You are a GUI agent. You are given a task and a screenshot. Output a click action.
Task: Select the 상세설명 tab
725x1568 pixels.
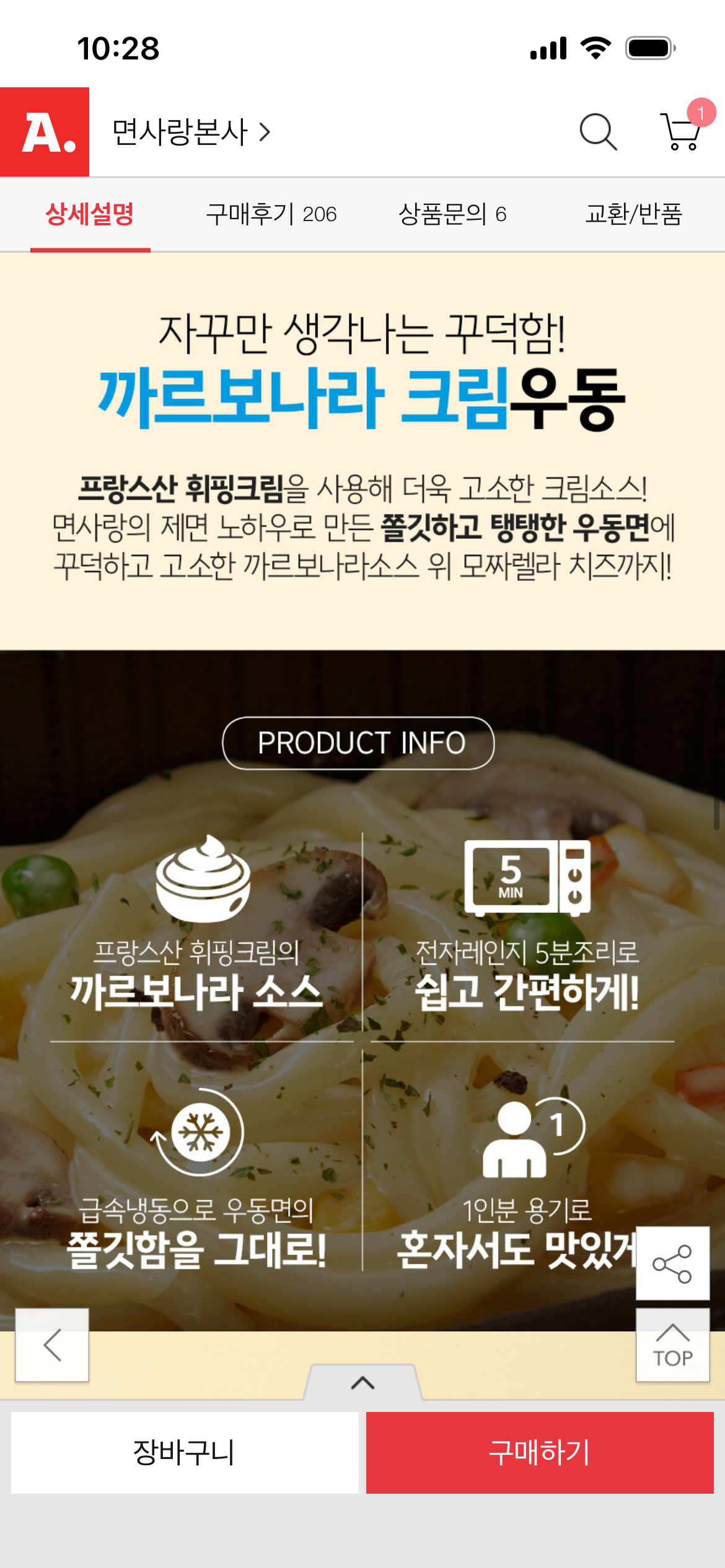[x=90, y=214]
